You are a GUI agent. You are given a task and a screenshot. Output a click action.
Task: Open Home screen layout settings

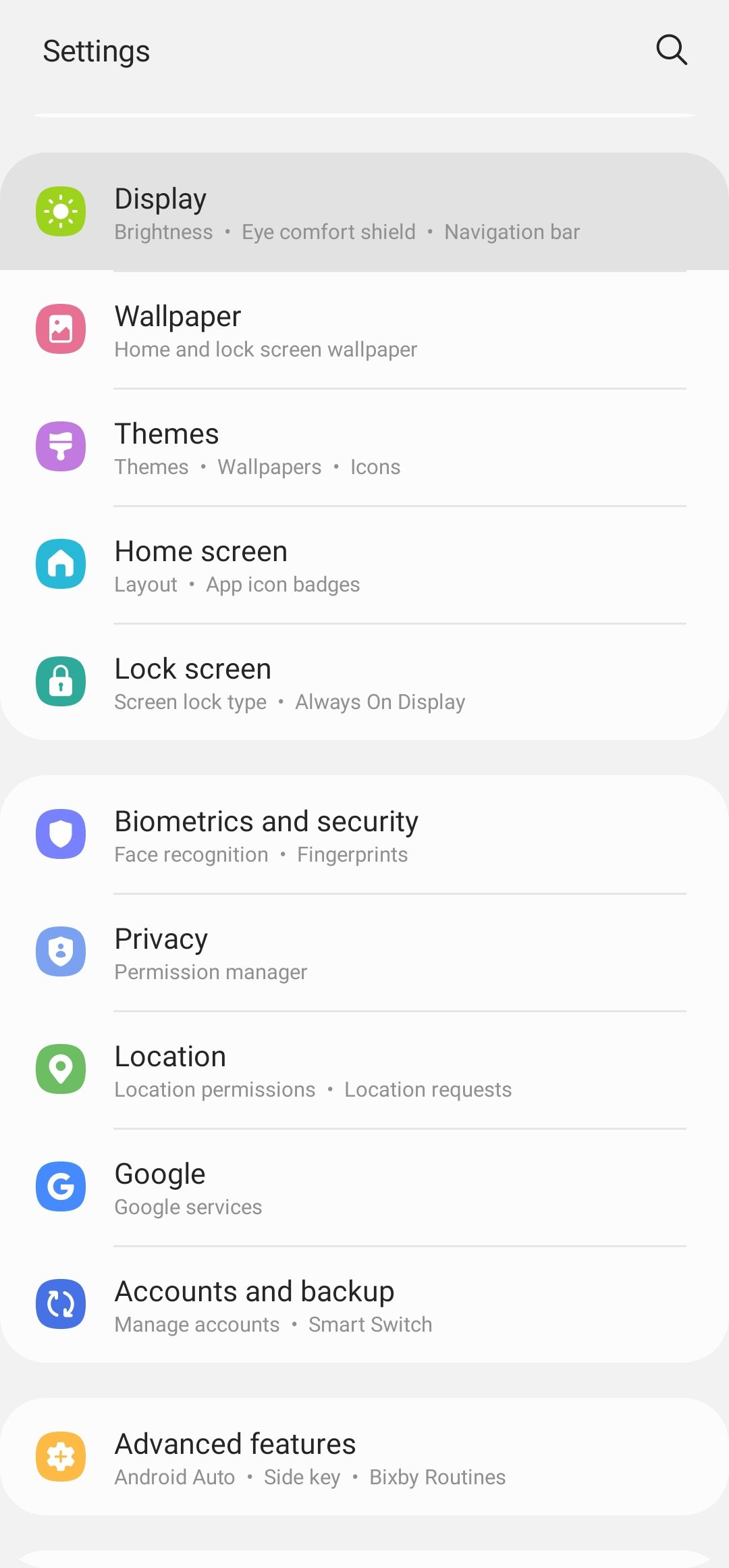[x=364, y=564]
